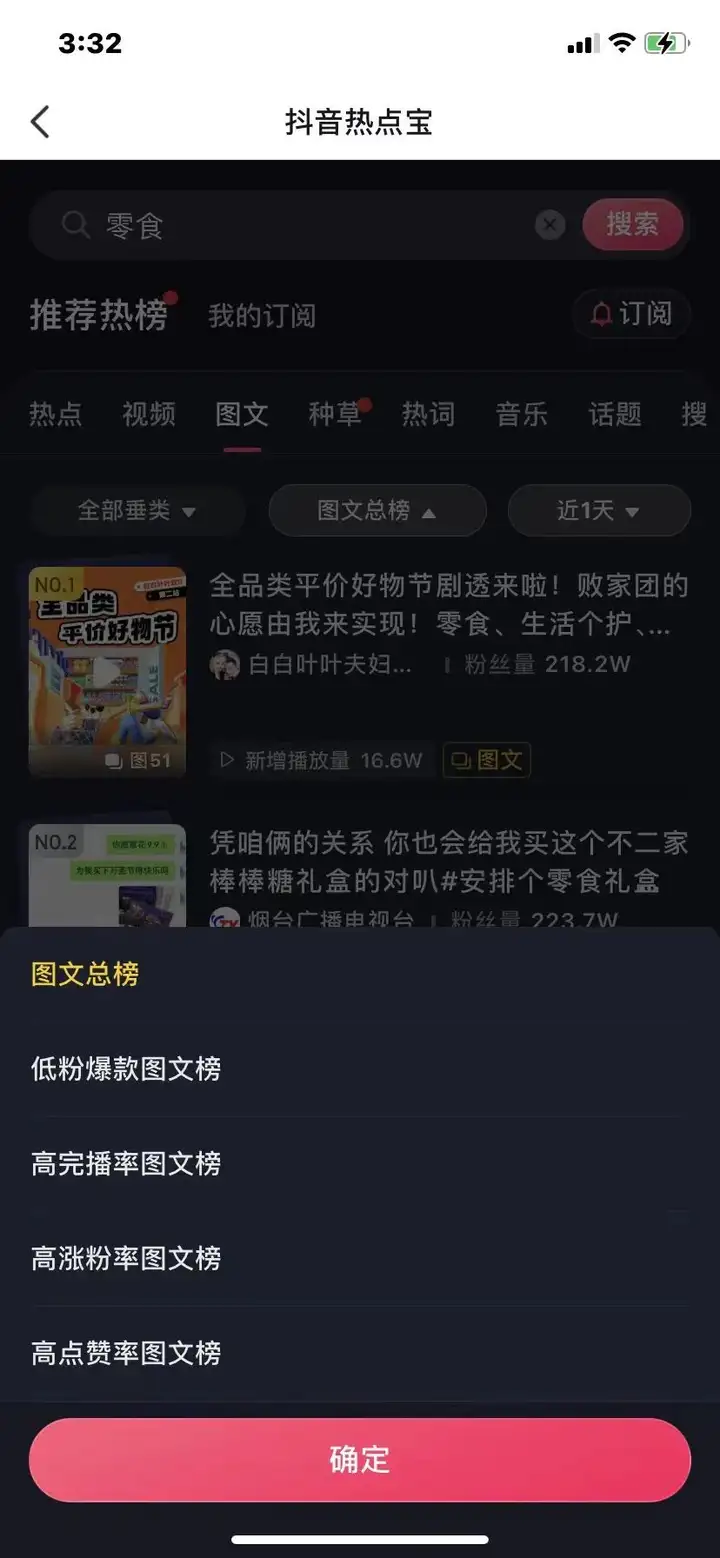Screen dimensions: 720x1558
Task: Expand the 全部垂类 dropdown
Action: (x=137, y=511)
